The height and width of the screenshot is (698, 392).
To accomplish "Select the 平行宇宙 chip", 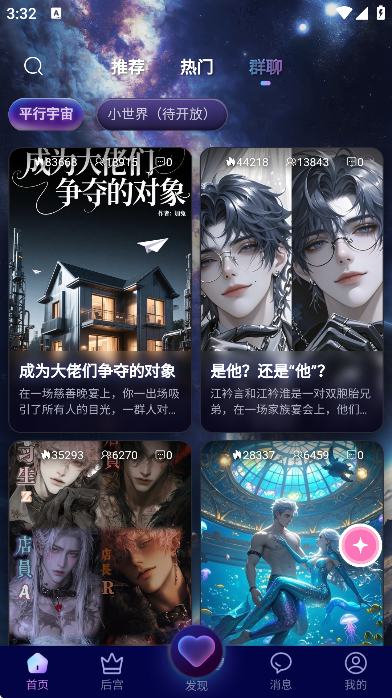I will click(46, 114).
